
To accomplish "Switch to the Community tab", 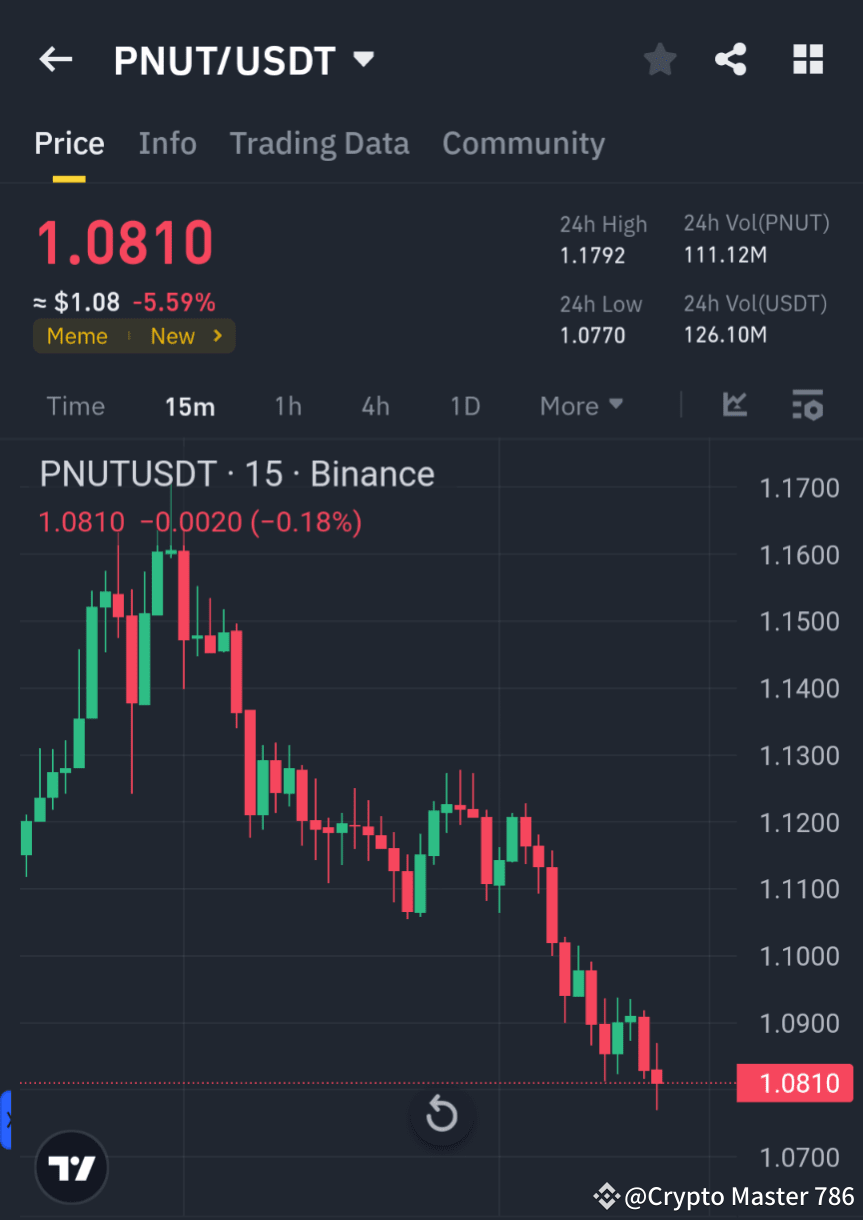I will click(x=523, y=143).
